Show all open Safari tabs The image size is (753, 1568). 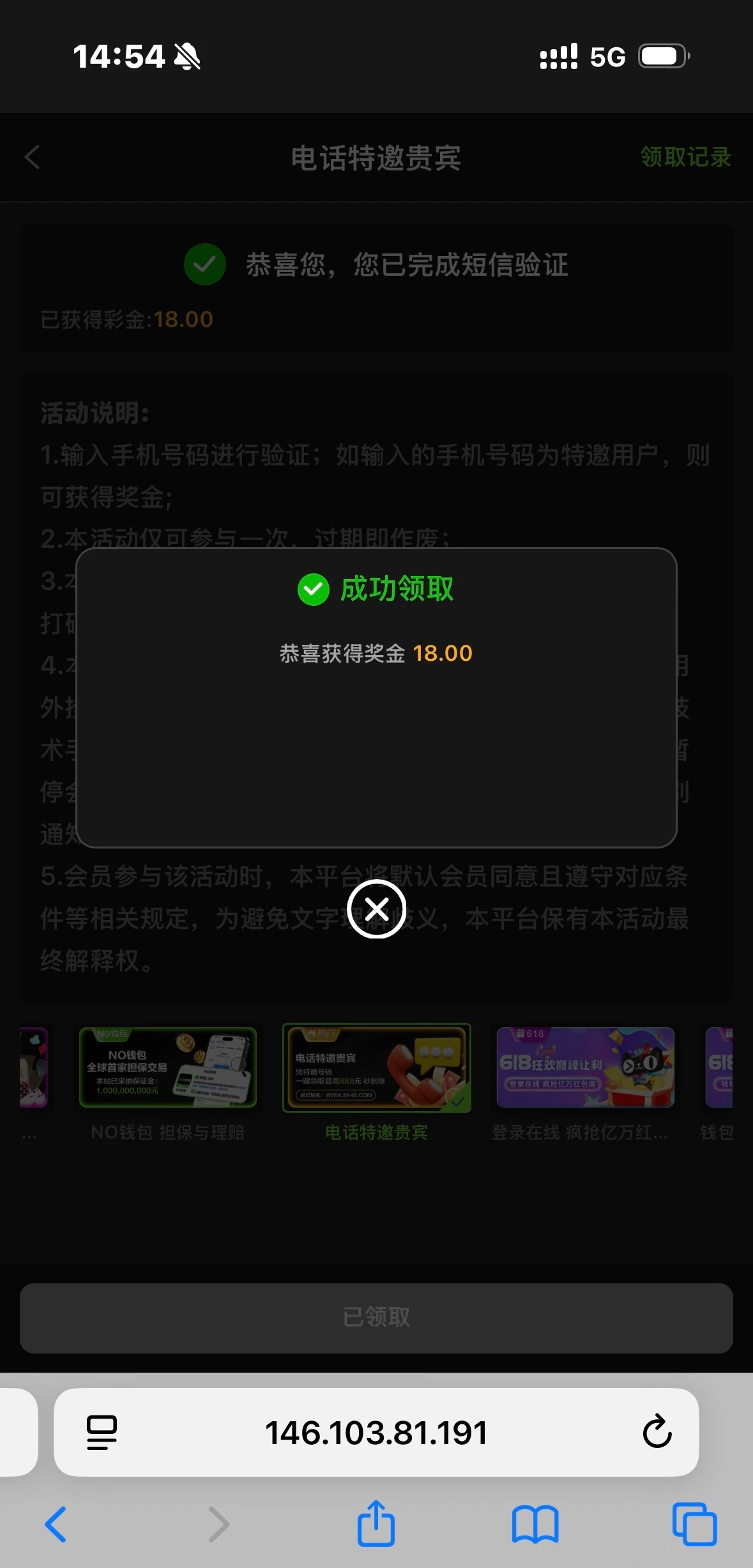tap(694, 1524)
